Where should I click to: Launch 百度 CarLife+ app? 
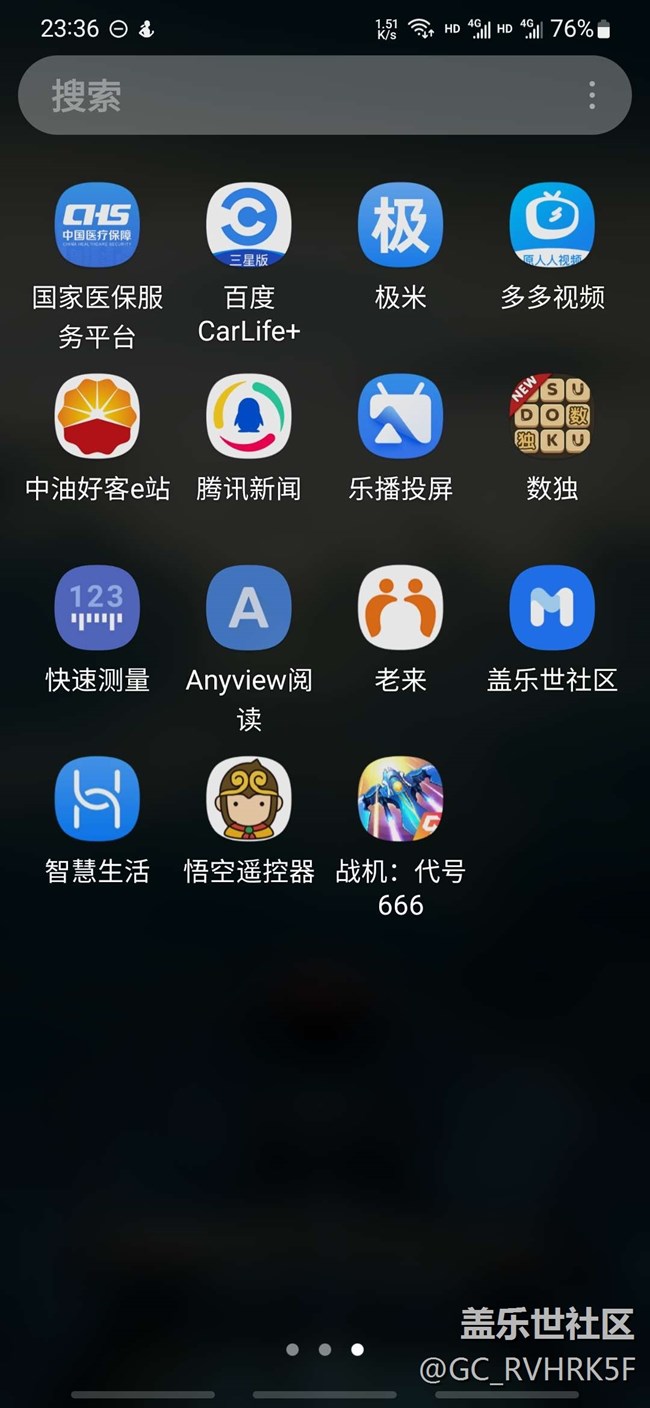coord(248,225)
